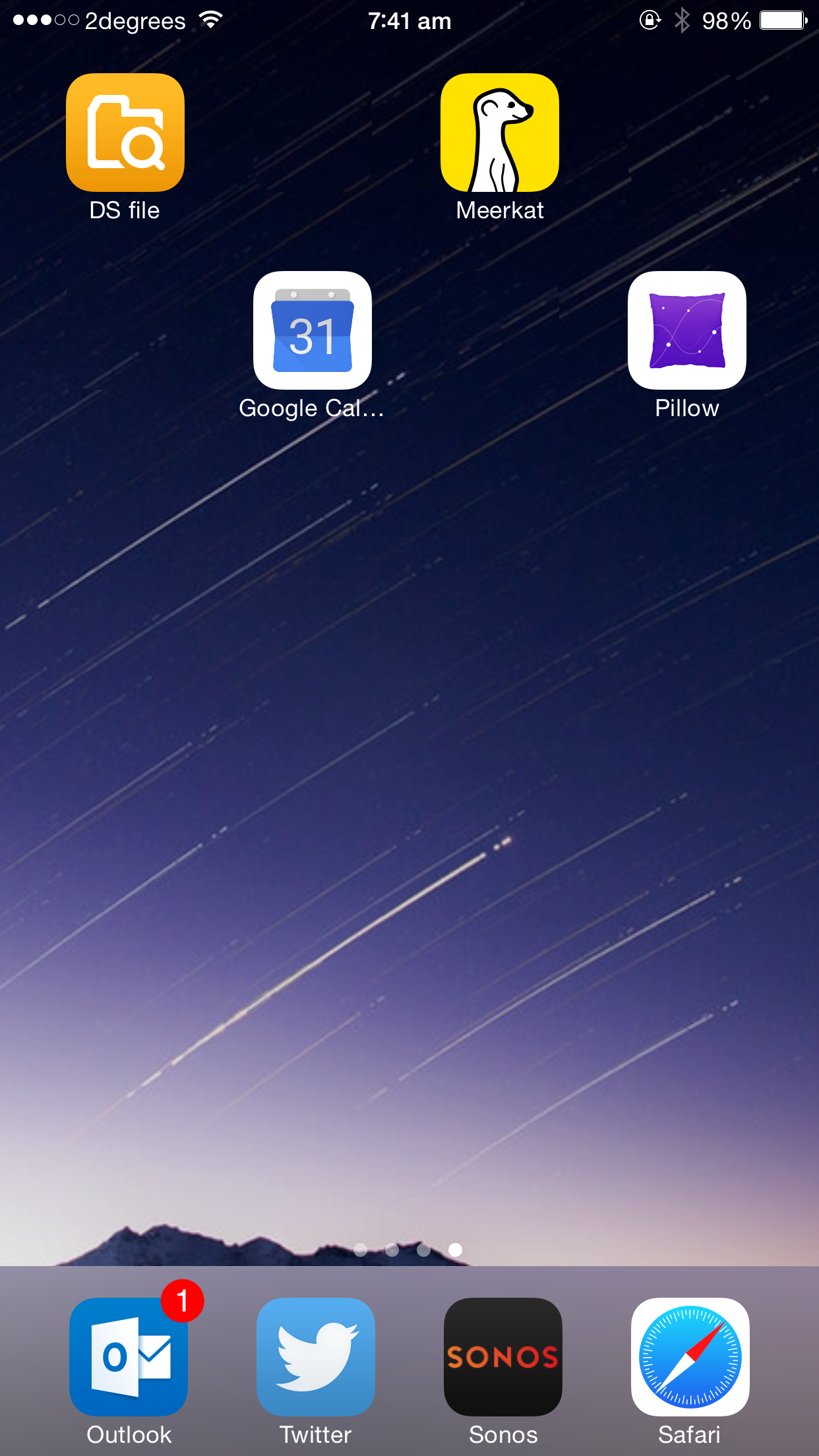The width and height of the screenshot is (819, 1456).
Task: Tap the clock showing 7:41 am
Action: (x=409, y=20)
